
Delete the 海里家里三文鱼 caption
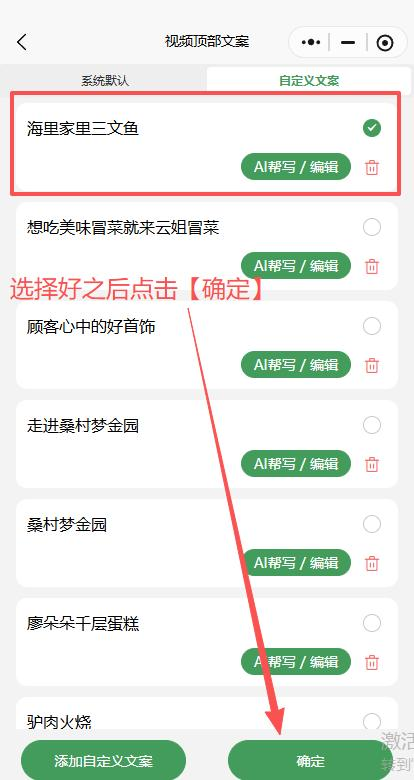click(x=372, y=168)
